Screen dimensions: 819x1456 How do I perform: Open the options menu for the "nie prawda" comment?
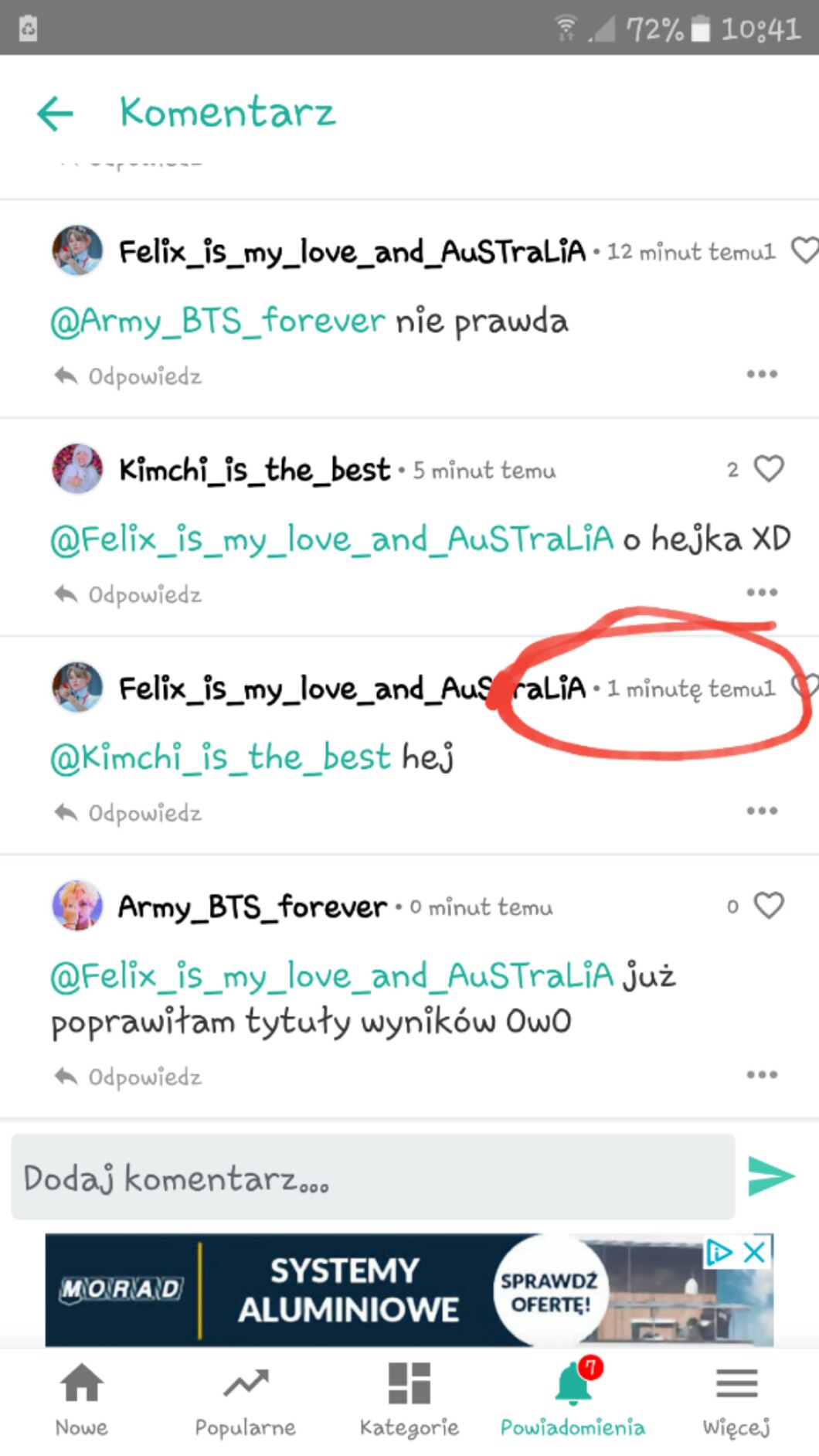(x=762, y=375)
